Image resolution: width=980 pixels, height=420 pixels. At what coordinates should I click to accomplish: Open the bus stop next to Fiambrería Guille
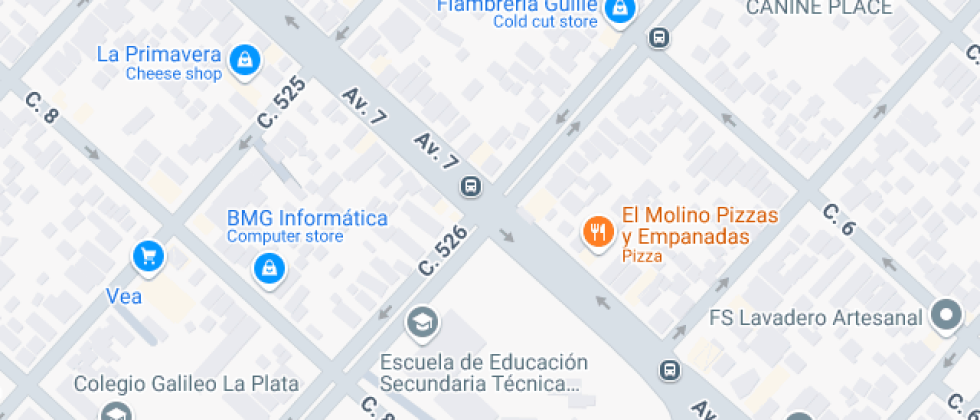659,38
